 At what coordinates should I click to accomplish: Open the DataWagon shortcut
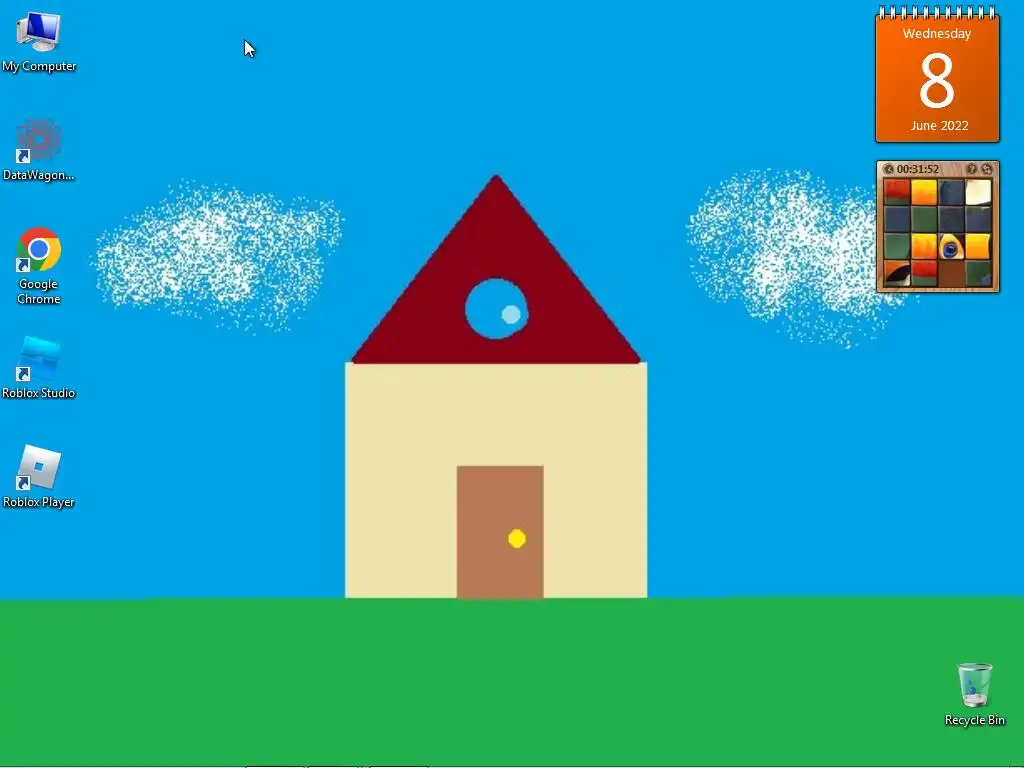(x=38, y=143)
